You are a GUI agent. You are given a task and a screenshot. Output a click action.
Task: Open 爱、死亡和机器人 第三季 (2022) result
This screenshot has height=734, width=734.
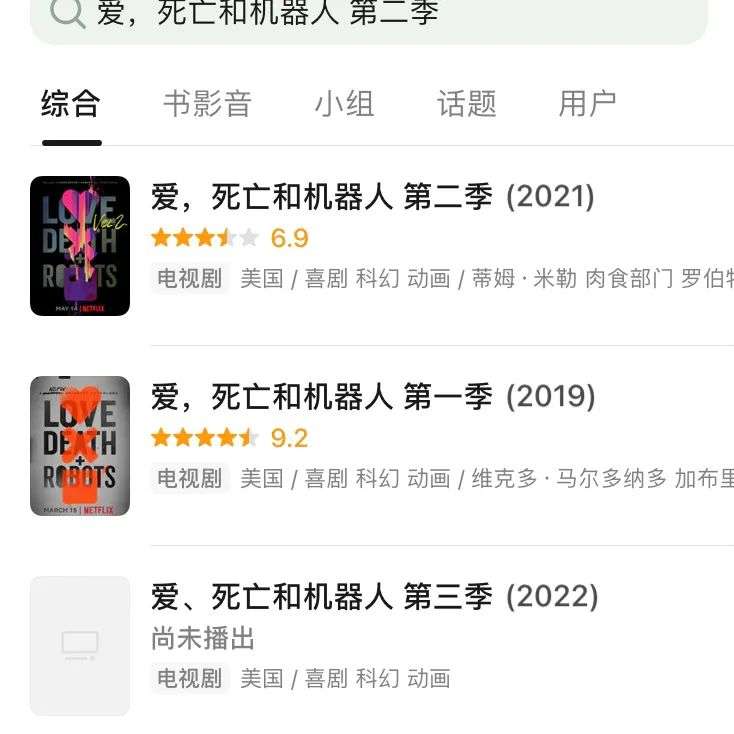(x=374, y=597)
